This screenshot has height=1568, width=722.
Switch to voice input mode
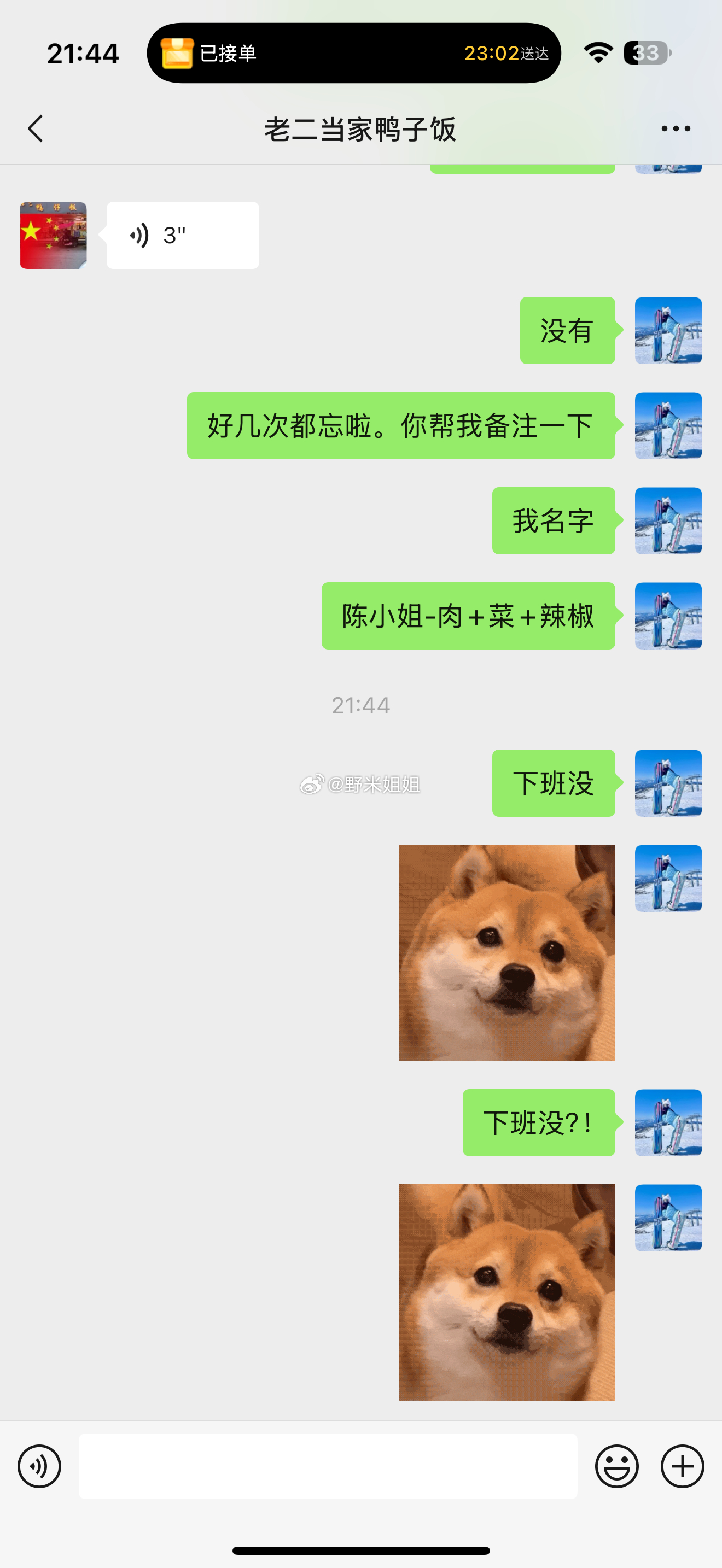(x=39, y=1466)
